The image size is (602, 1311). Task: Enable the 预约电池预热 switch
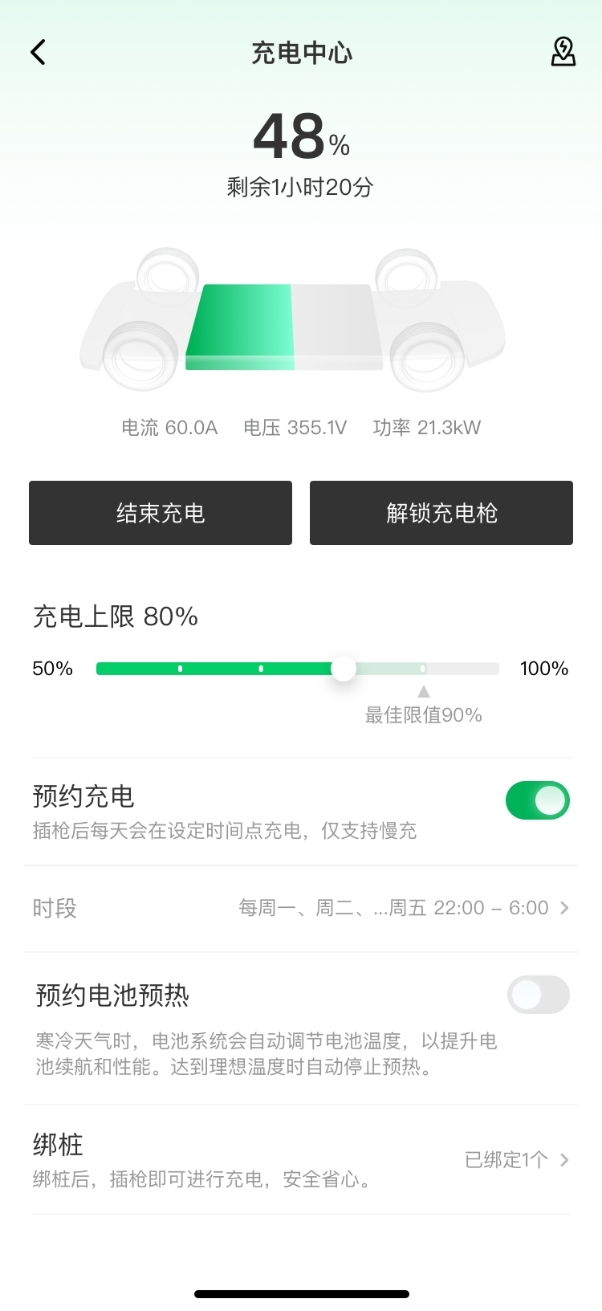pyautogui.click(x=538, y=994)
